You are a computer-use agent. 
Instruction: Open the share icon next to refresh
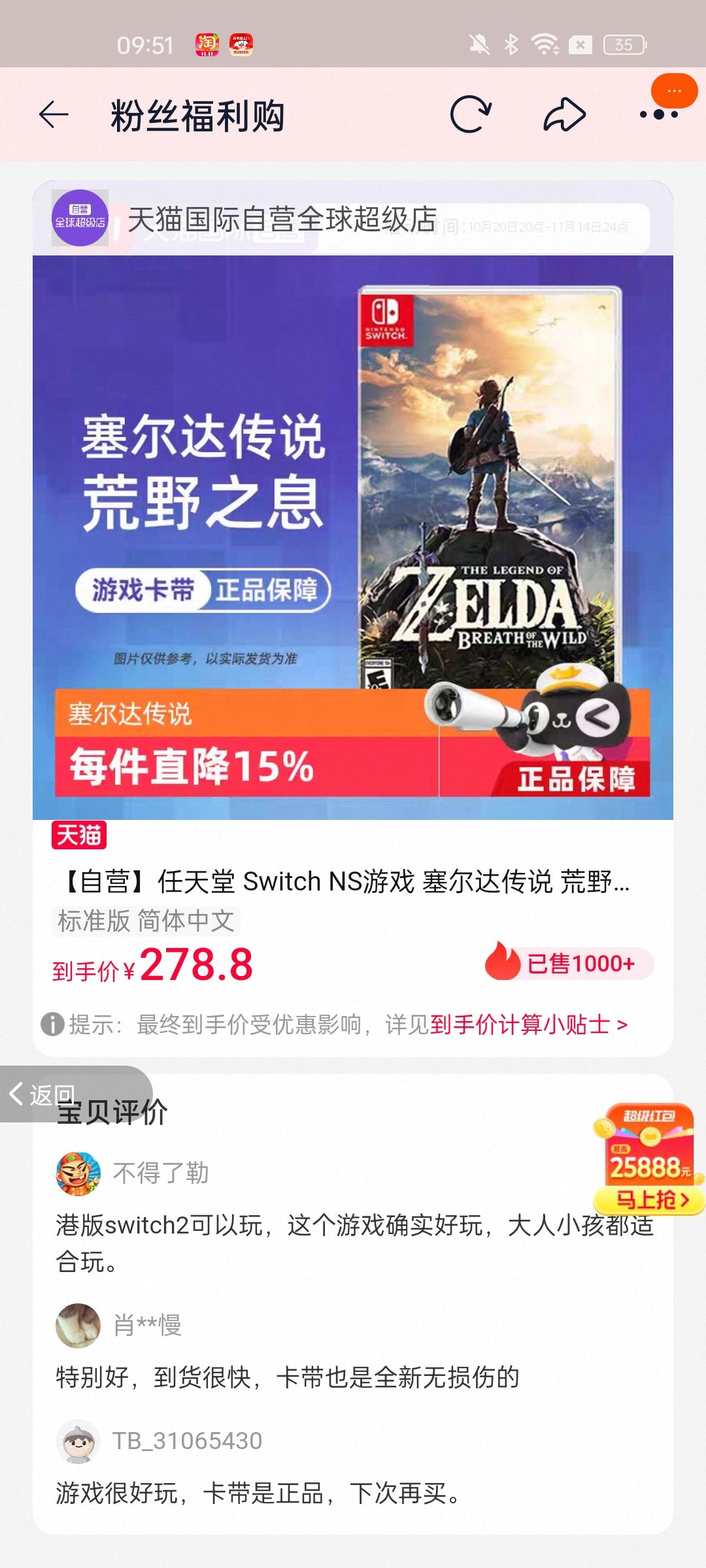(563, 114)
